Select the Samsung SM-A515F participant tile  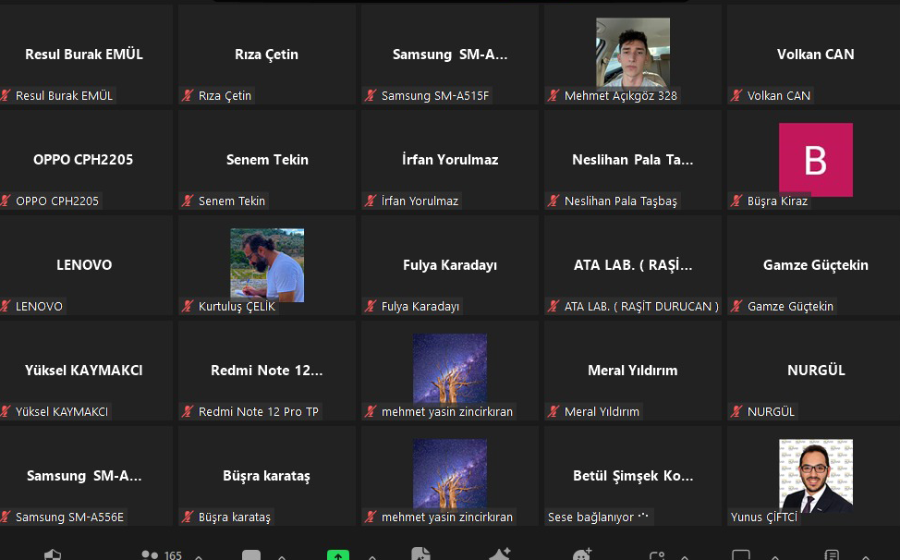coord(450,54)
